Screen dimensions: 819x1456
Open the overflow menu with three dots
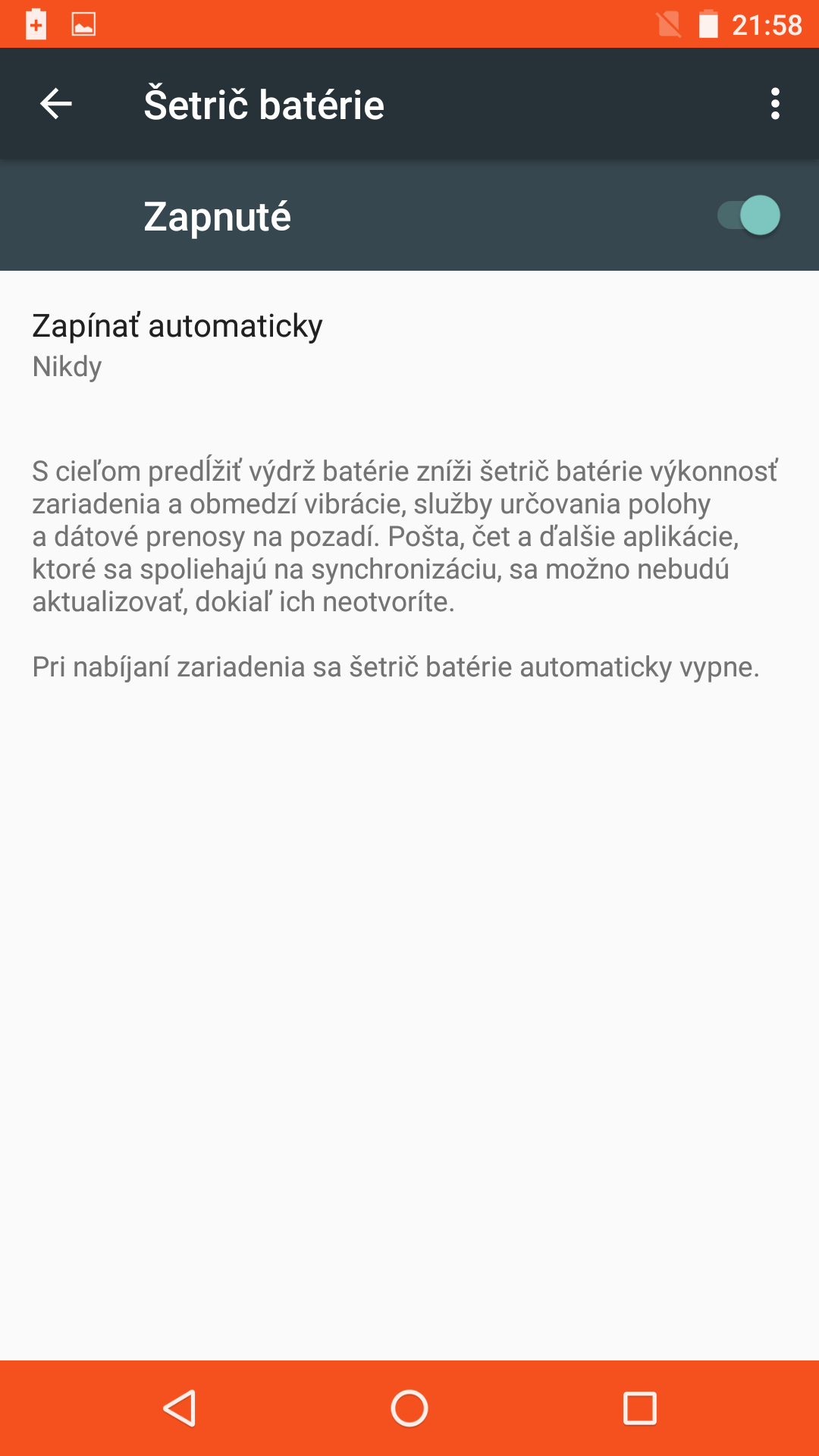[x=774, y=104]
